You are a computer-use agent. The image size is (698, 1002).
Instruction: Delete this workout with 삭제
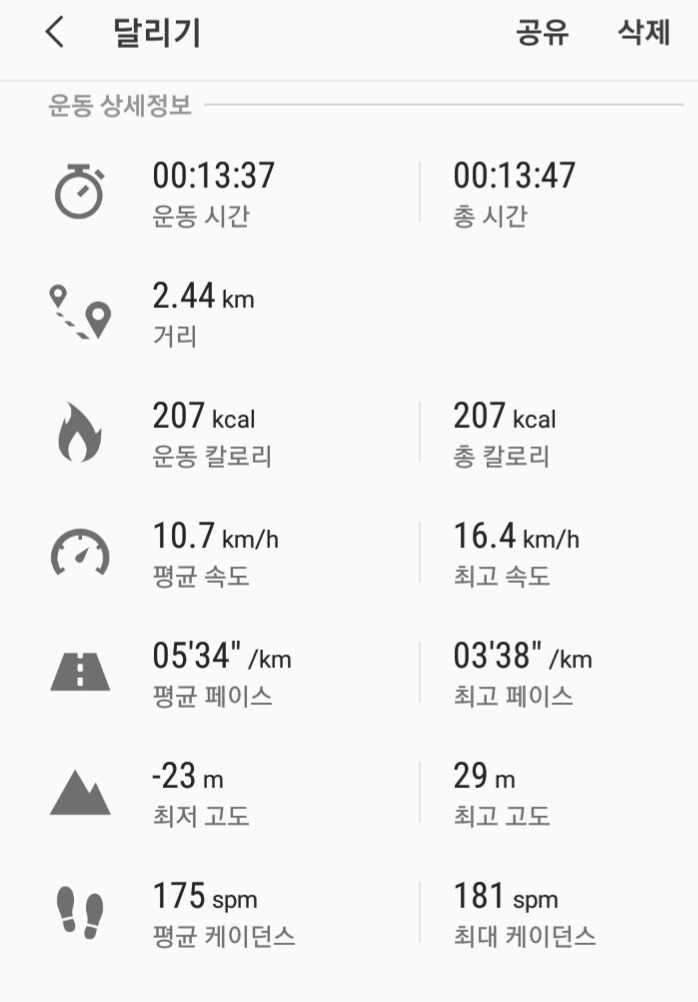tap(643, 33)
